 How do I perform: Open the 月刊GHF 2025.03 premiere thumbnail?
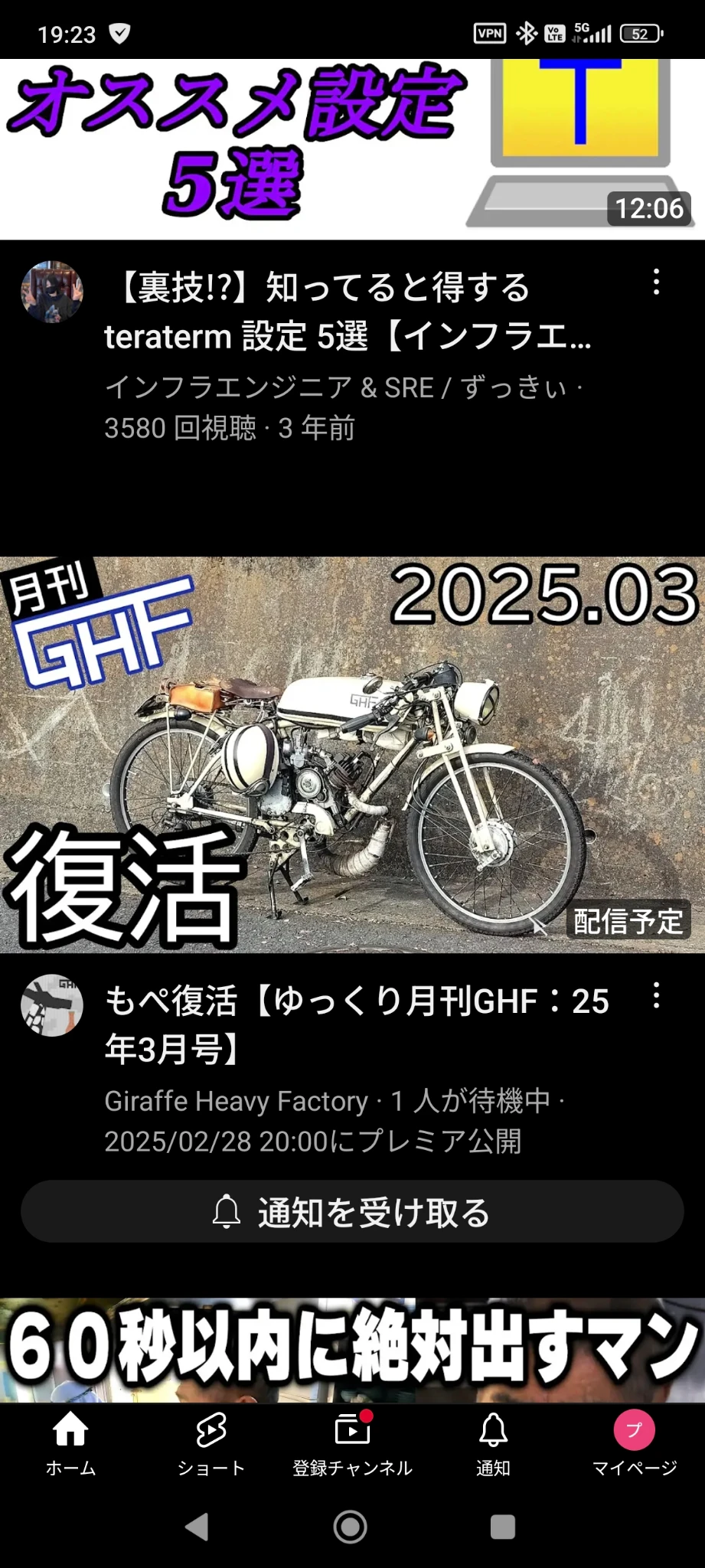tap(352, 755)
